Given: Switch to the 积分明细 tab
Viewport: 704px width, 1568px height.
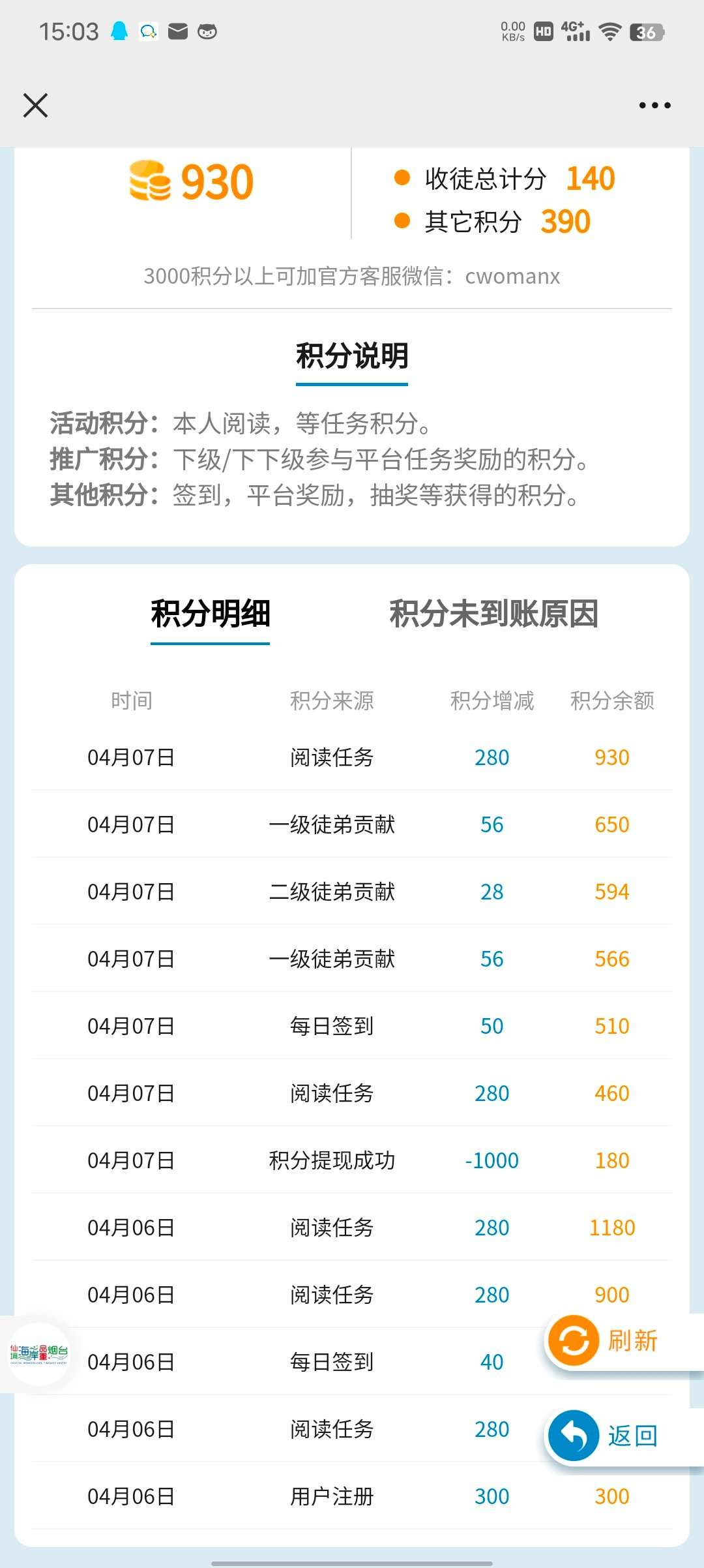Looking at the screenshot, I should (210, 614).
